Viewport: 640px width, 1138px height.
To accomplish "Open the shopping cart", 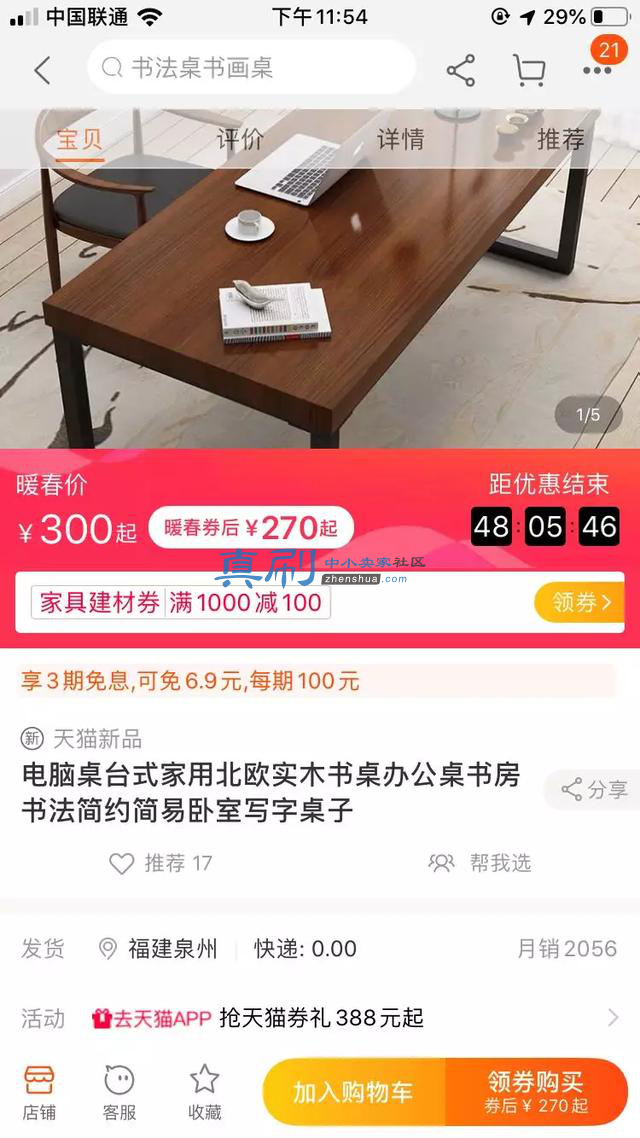I will 529,71.
